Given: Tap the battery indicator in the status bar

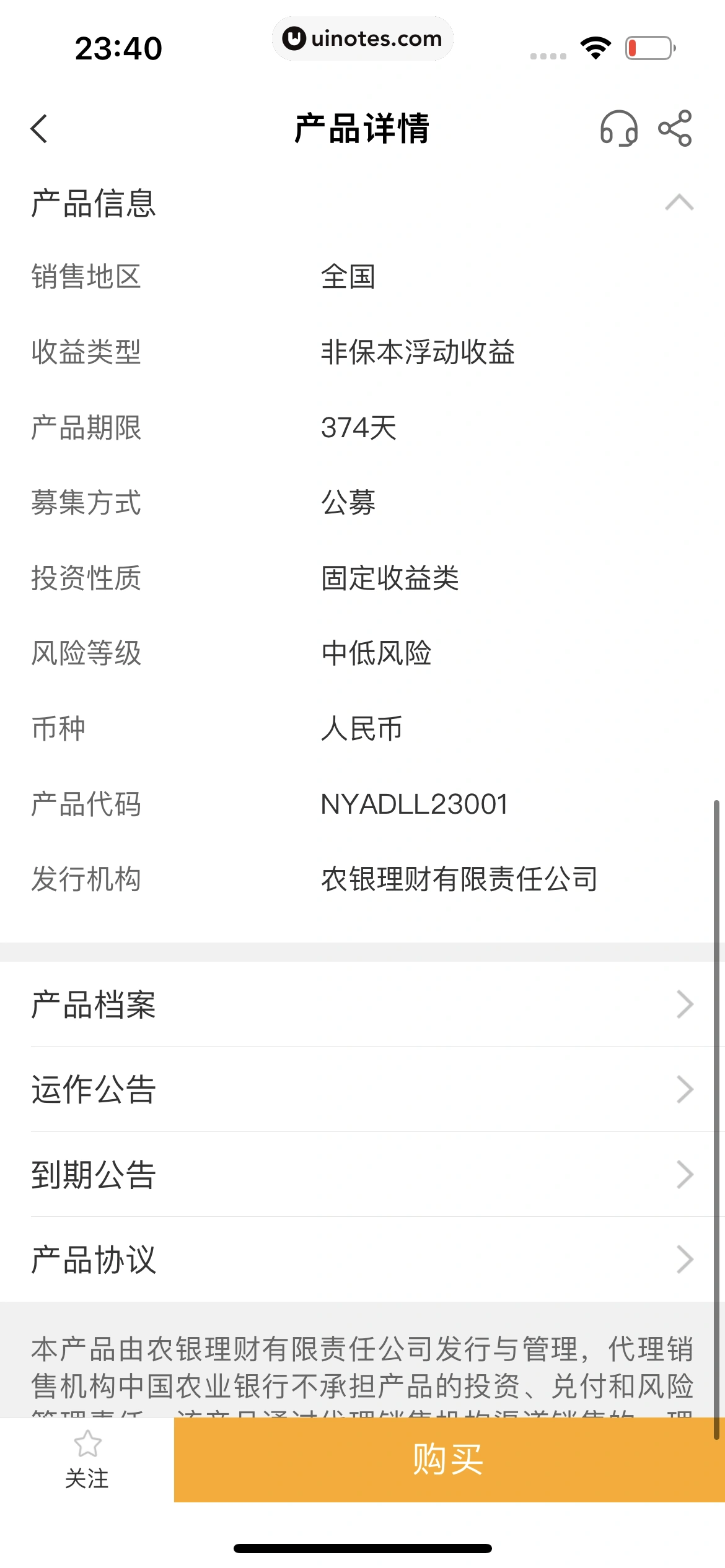Looking at the screenshot, I should [x=649, y=46].
